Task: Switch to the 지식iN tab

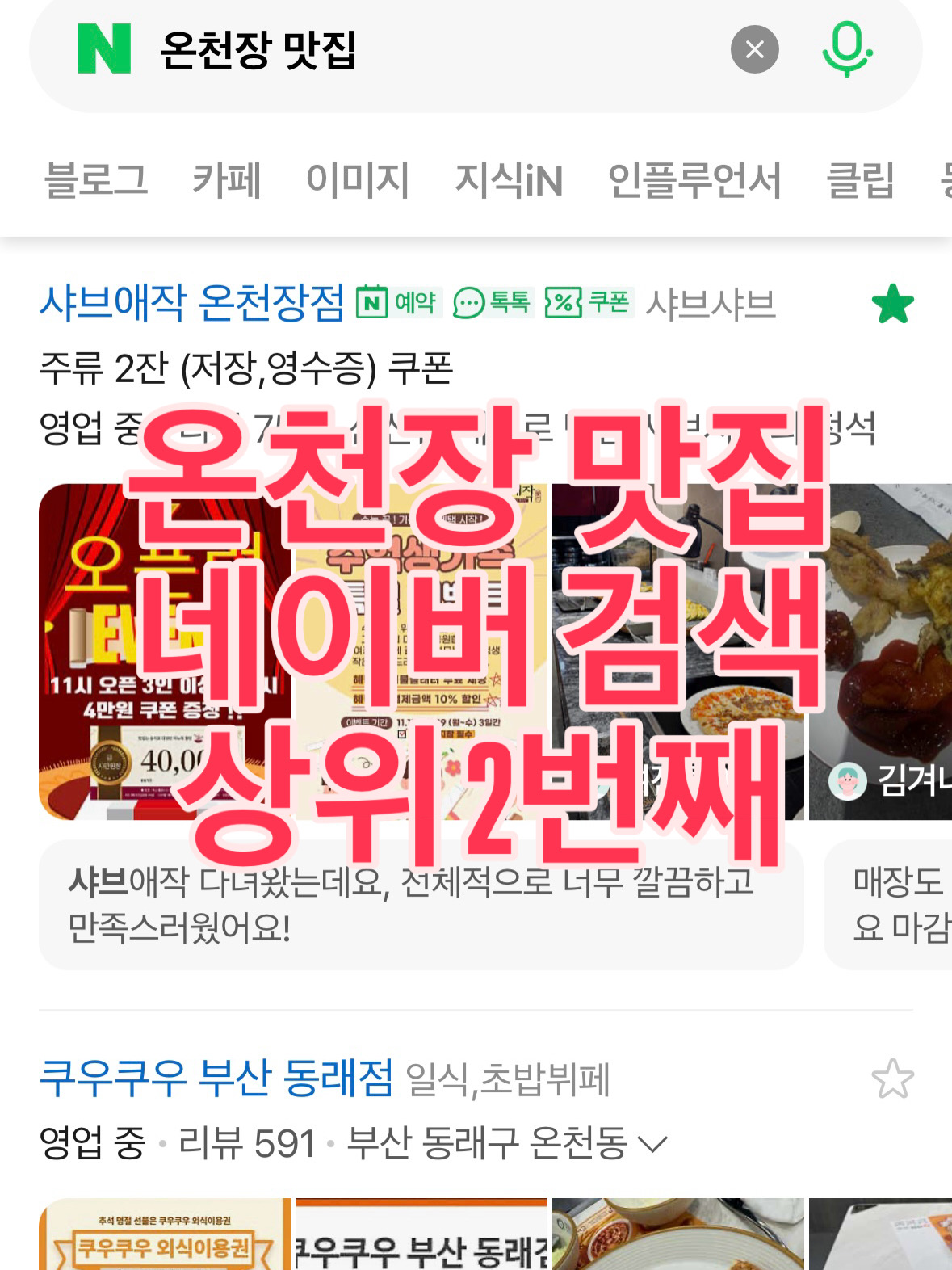Action: [509, 179]
